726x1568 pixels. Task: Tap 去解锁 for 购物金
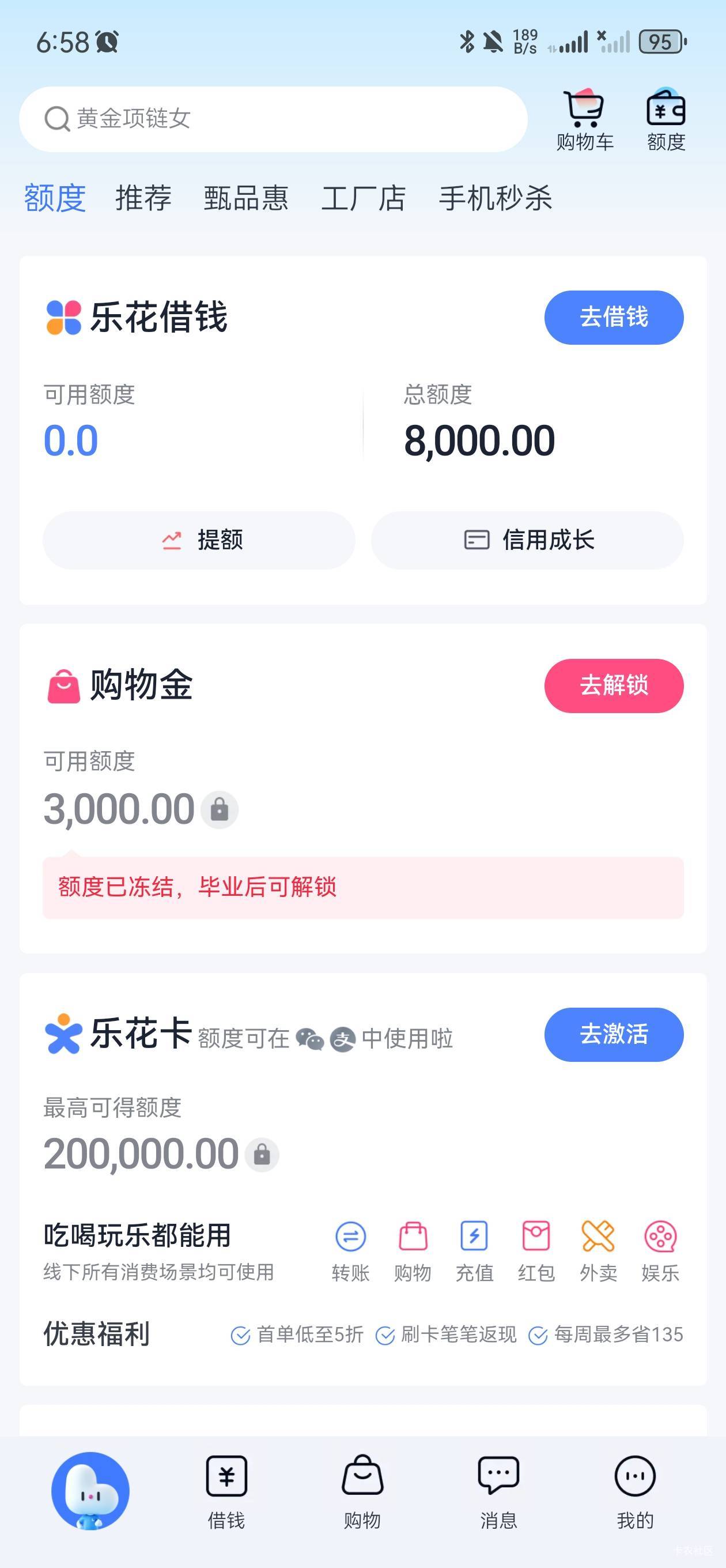tap(614, 685)
